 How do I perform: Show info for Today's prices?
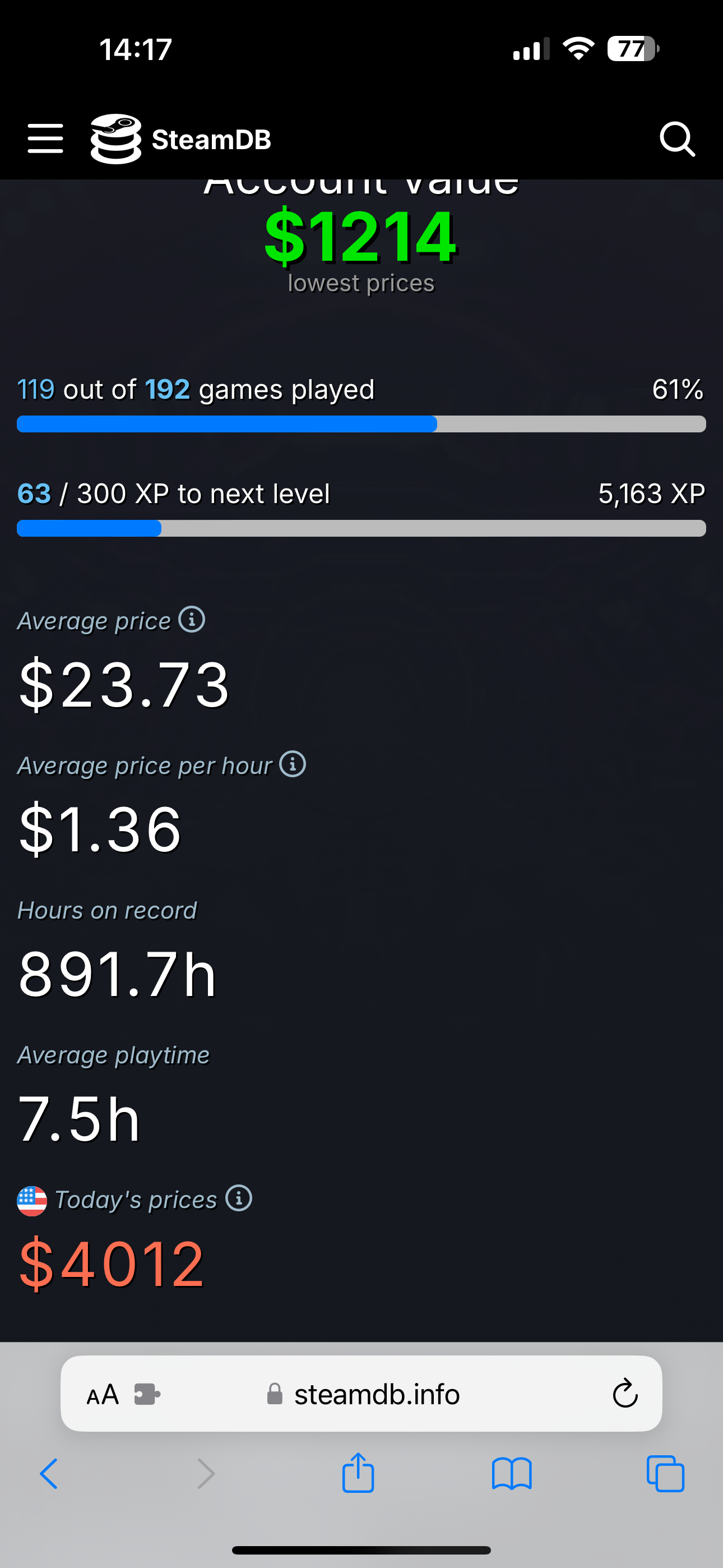239,1198
